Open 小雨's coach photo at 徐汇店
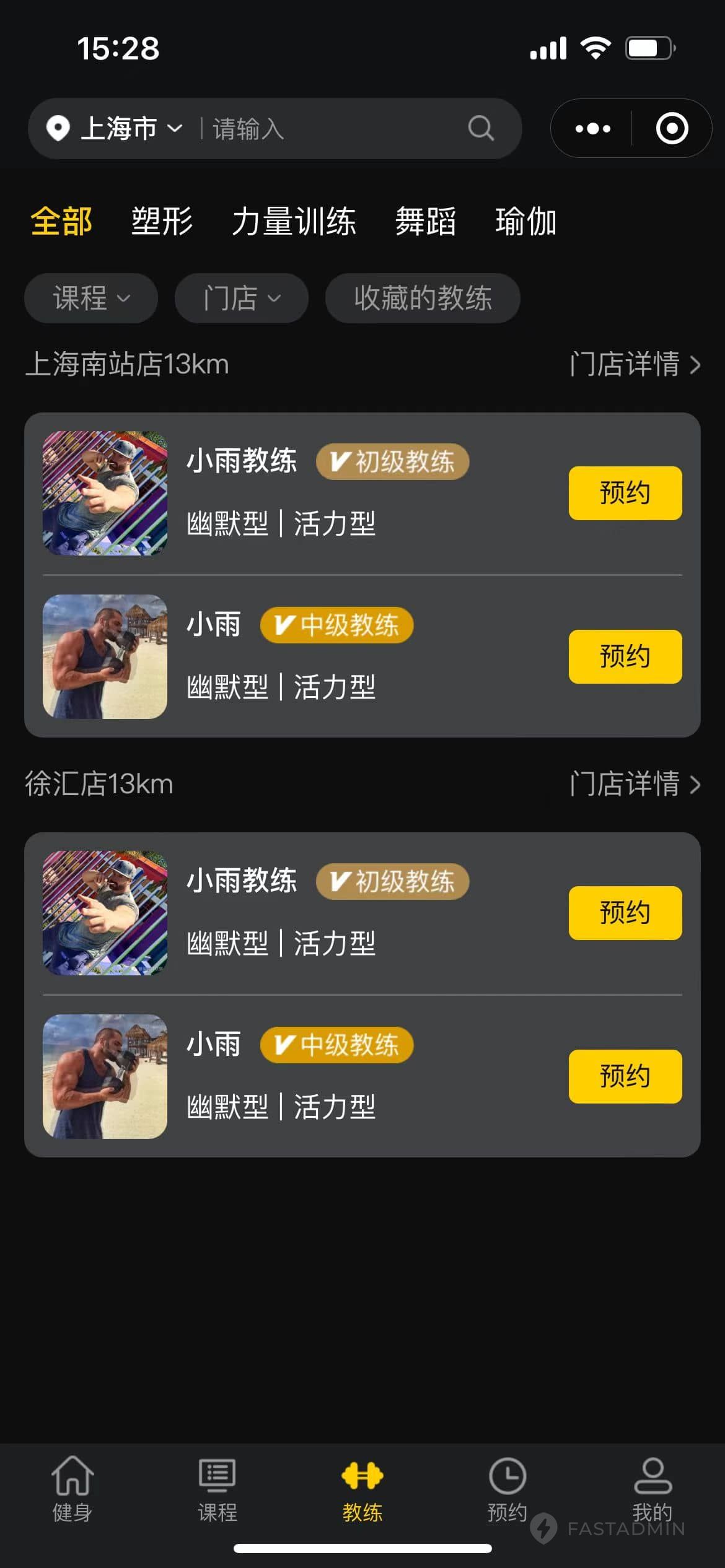This screenshot has width=725, height=1568. click(104, 1077)
